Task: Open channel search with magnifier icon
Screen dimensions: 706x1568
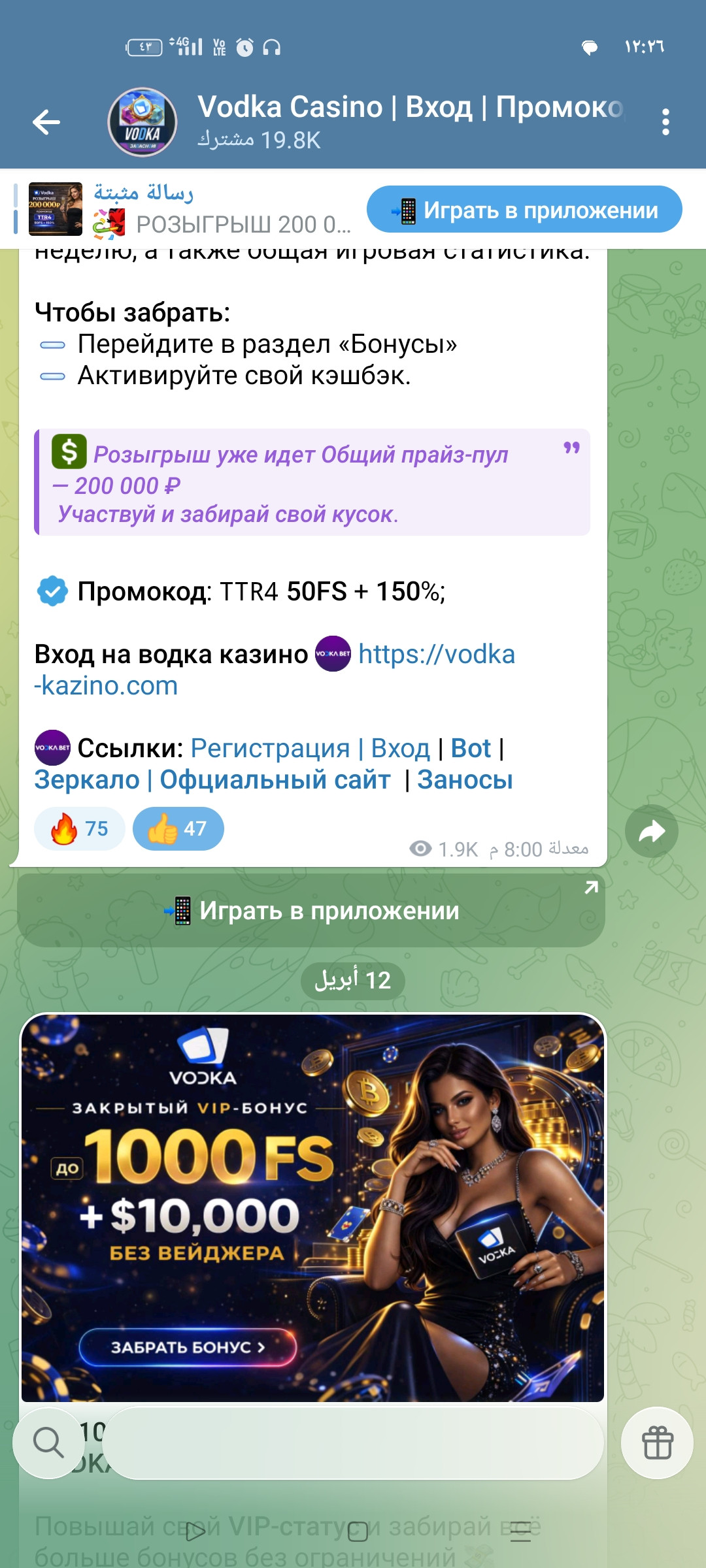Action: point(48,1443)
